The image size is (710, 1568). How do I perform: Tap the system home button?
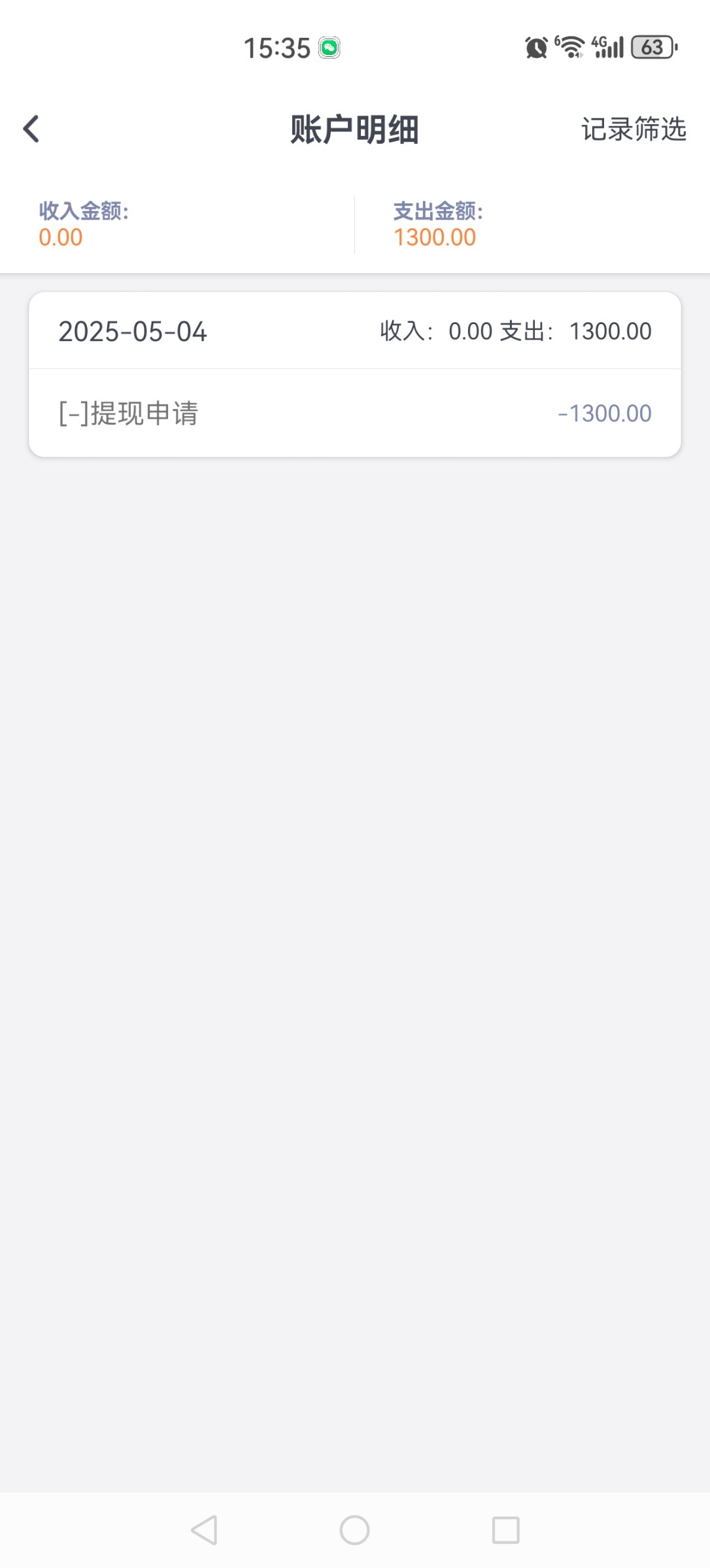(354, 1530)
